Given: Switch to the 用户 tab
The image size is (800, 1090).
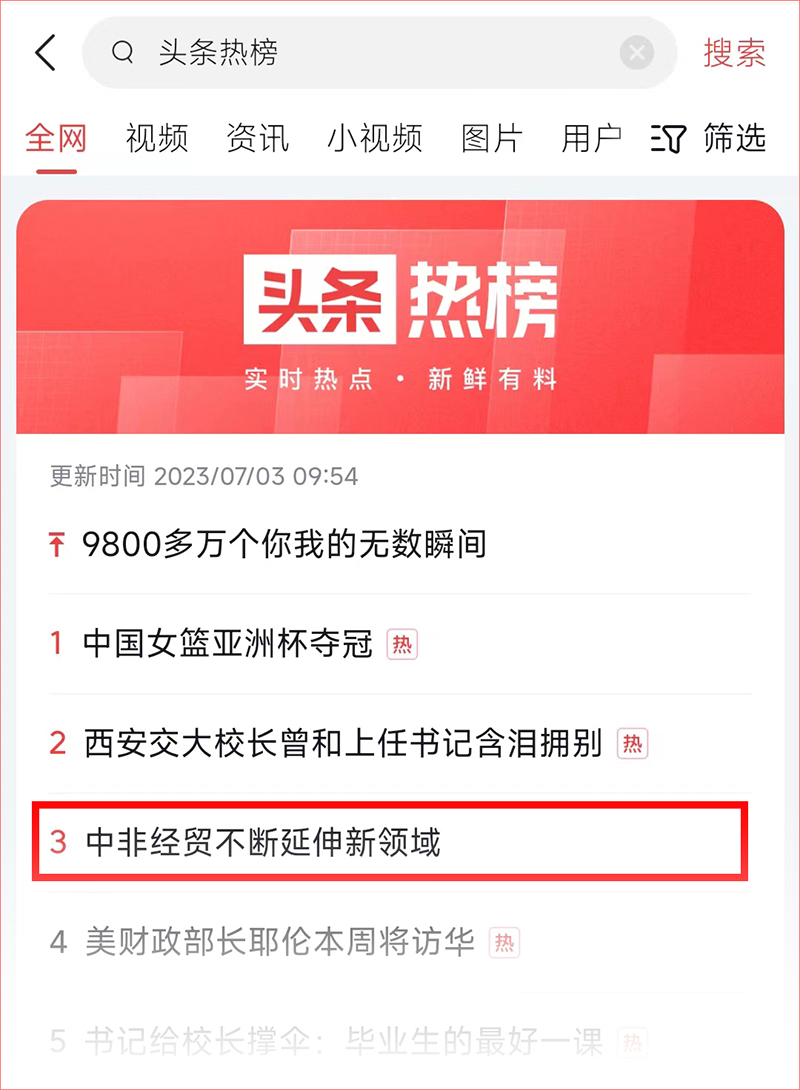Looking at the screenshot, I should click(591, 138).
